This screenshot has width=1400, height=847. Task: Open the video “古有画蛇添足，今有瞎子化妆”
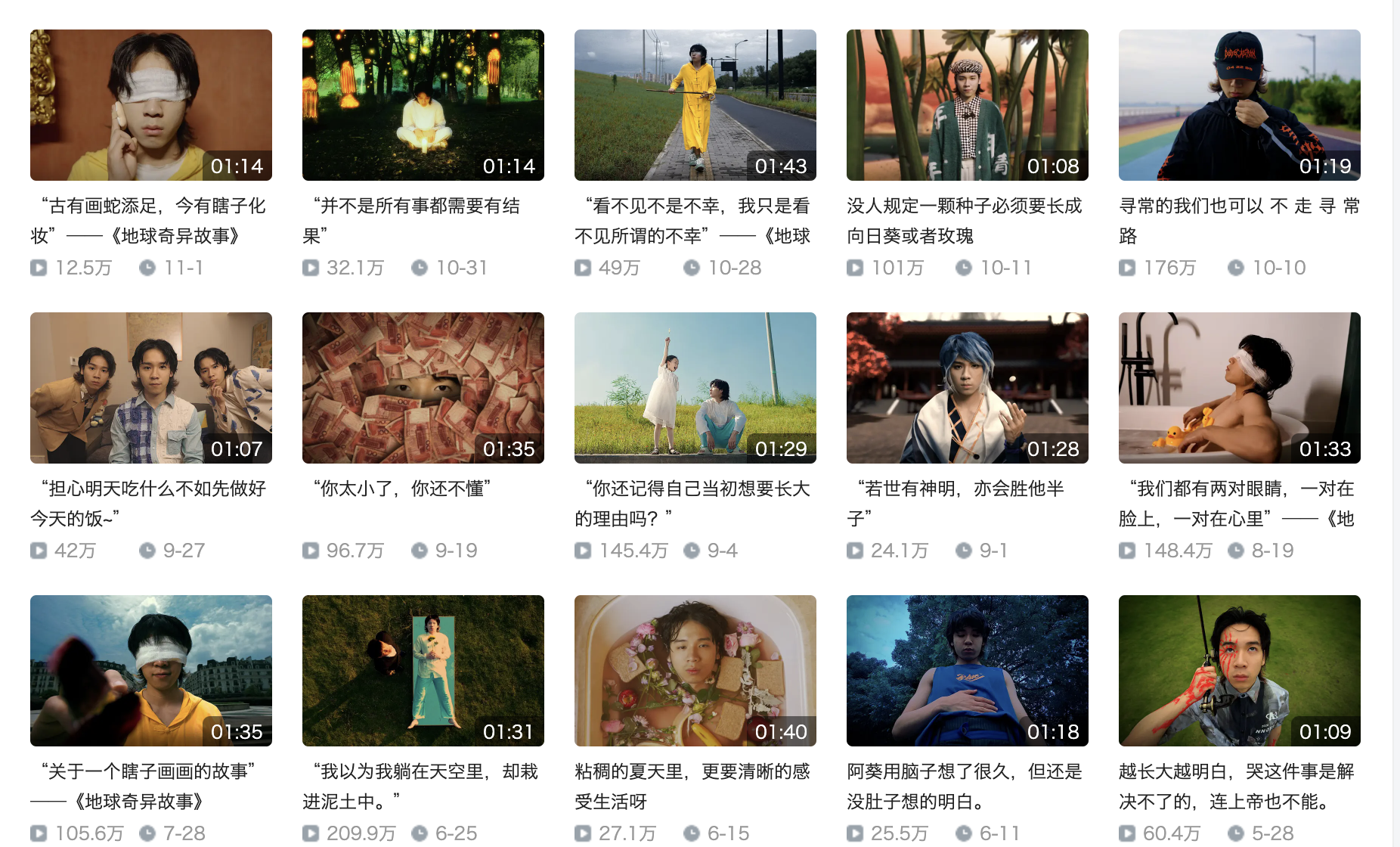[151, 105]
